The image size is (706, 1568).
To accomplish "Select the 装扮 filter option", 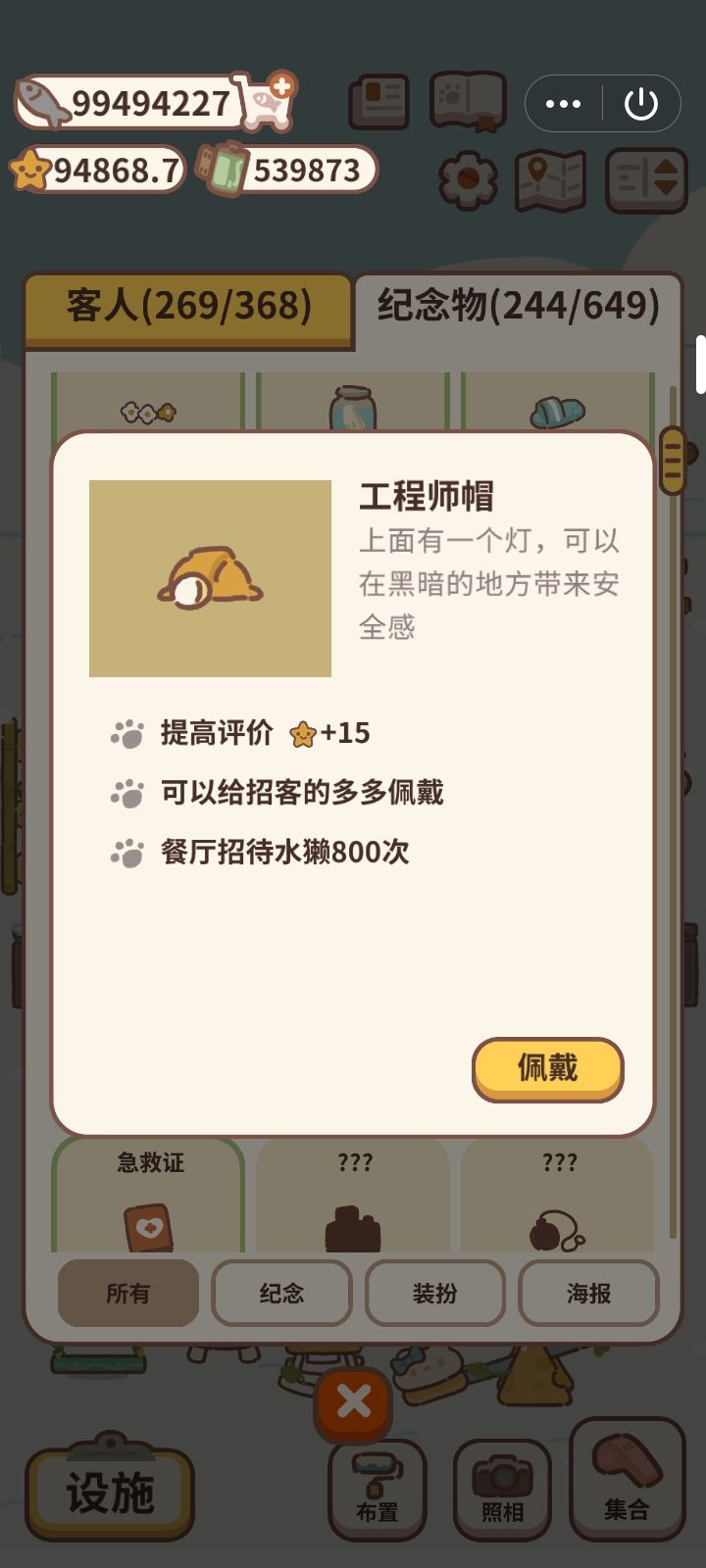I will (435, 1294).
